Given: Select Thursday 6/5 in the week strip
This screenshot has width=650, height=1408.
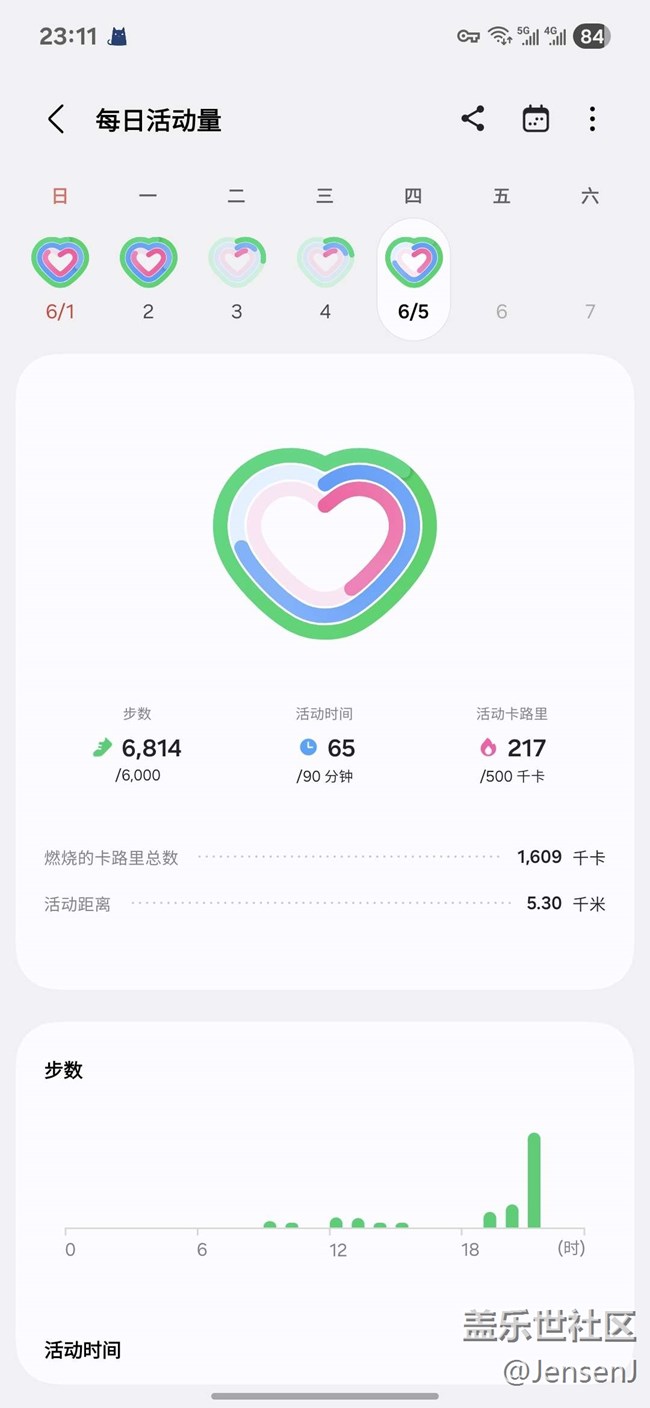Looking at the screenshot, I should [413, 279].
